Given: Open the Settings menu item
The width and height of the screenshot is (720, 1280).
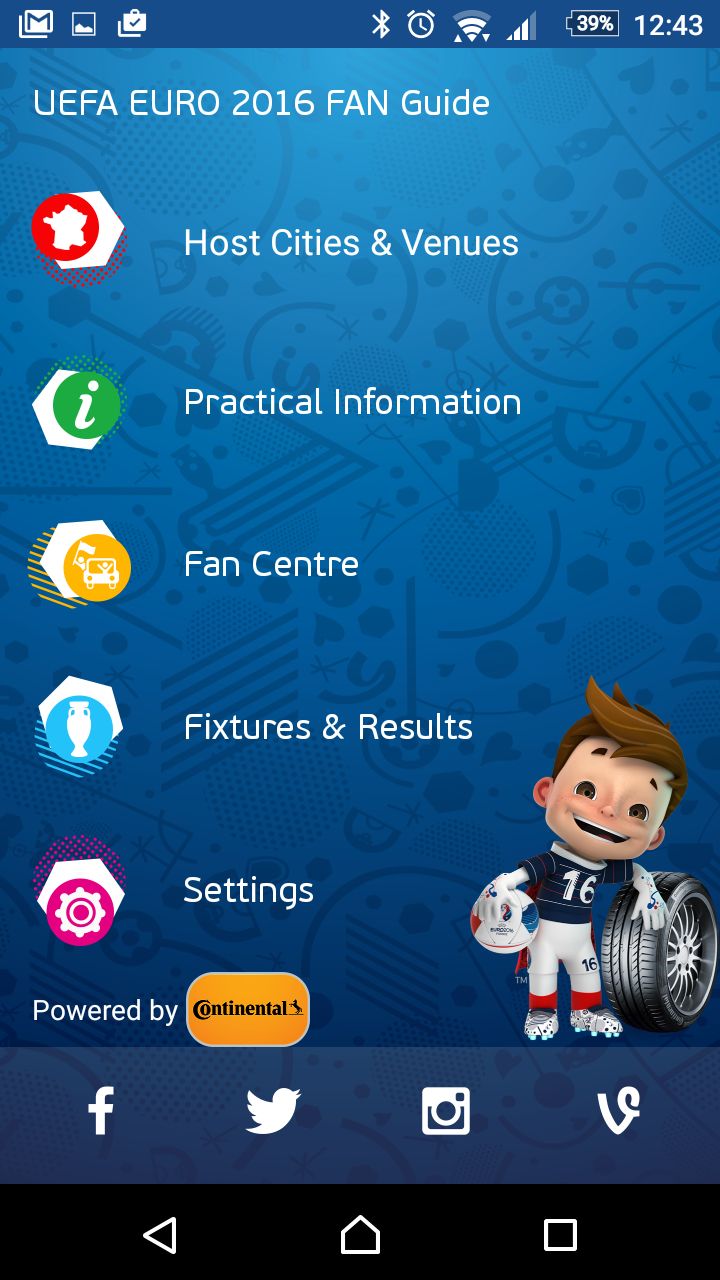Looking at the screenshot, I should click(x=248, y=890).
